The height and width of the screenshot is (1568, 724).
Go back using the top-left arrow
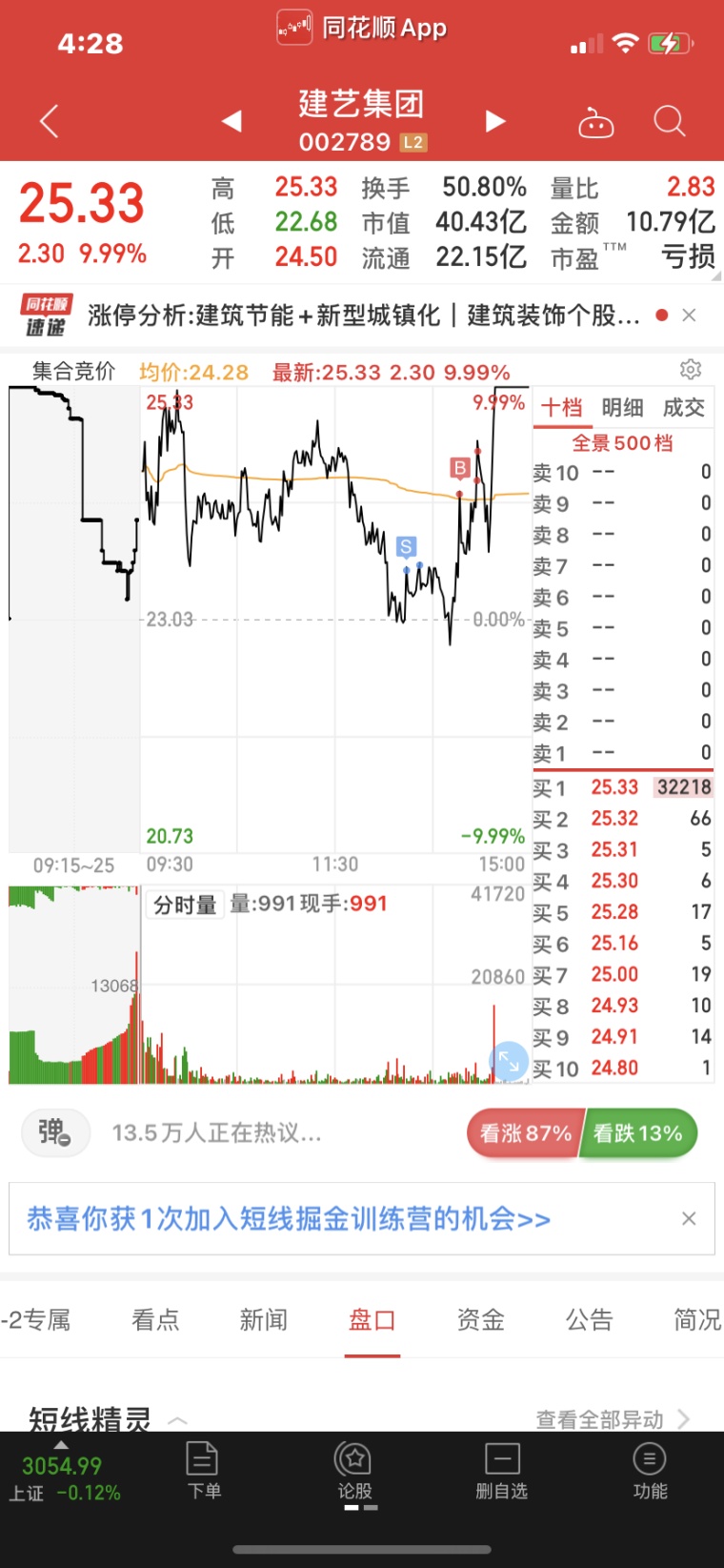(50, 121)
